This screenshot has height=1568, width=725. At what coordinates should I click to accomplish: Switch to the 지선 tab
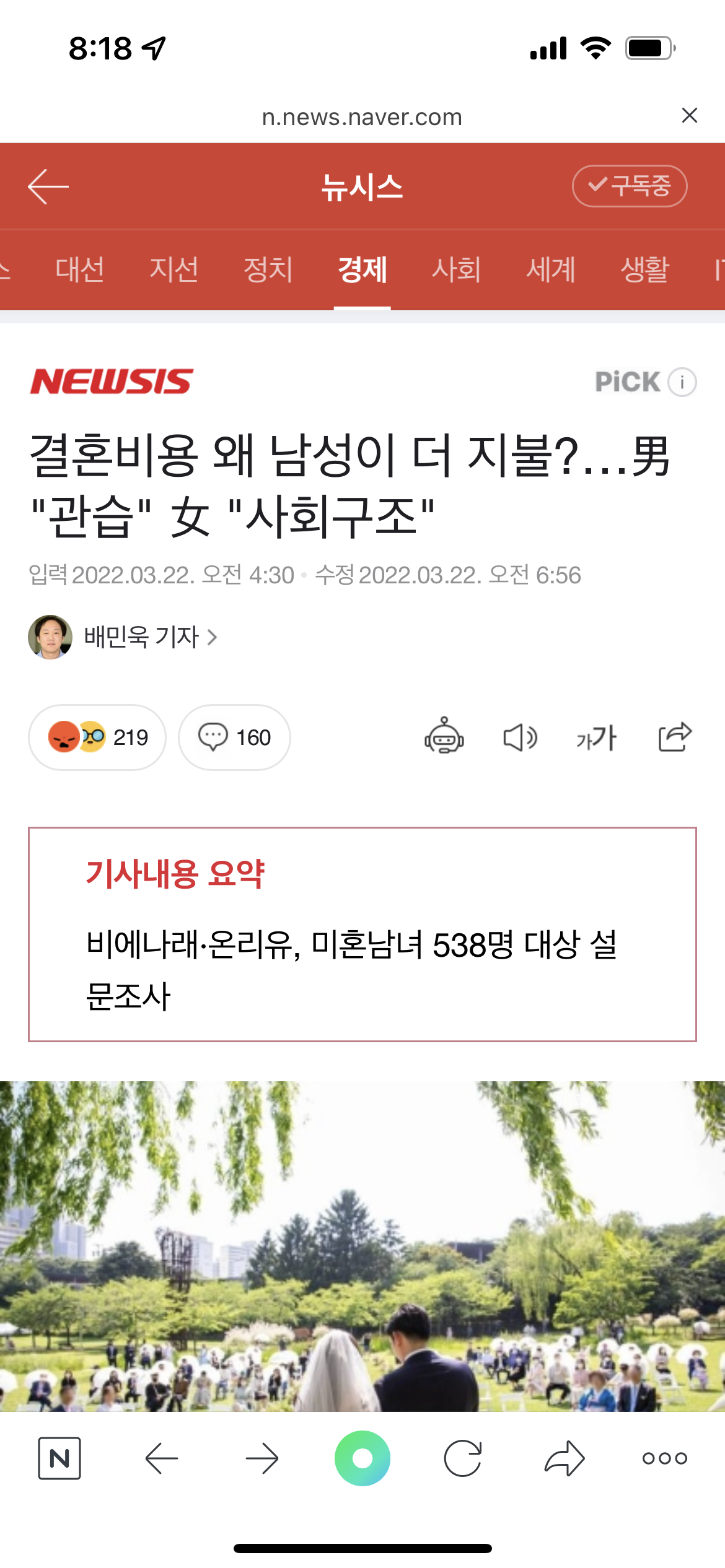click(174, 269)
